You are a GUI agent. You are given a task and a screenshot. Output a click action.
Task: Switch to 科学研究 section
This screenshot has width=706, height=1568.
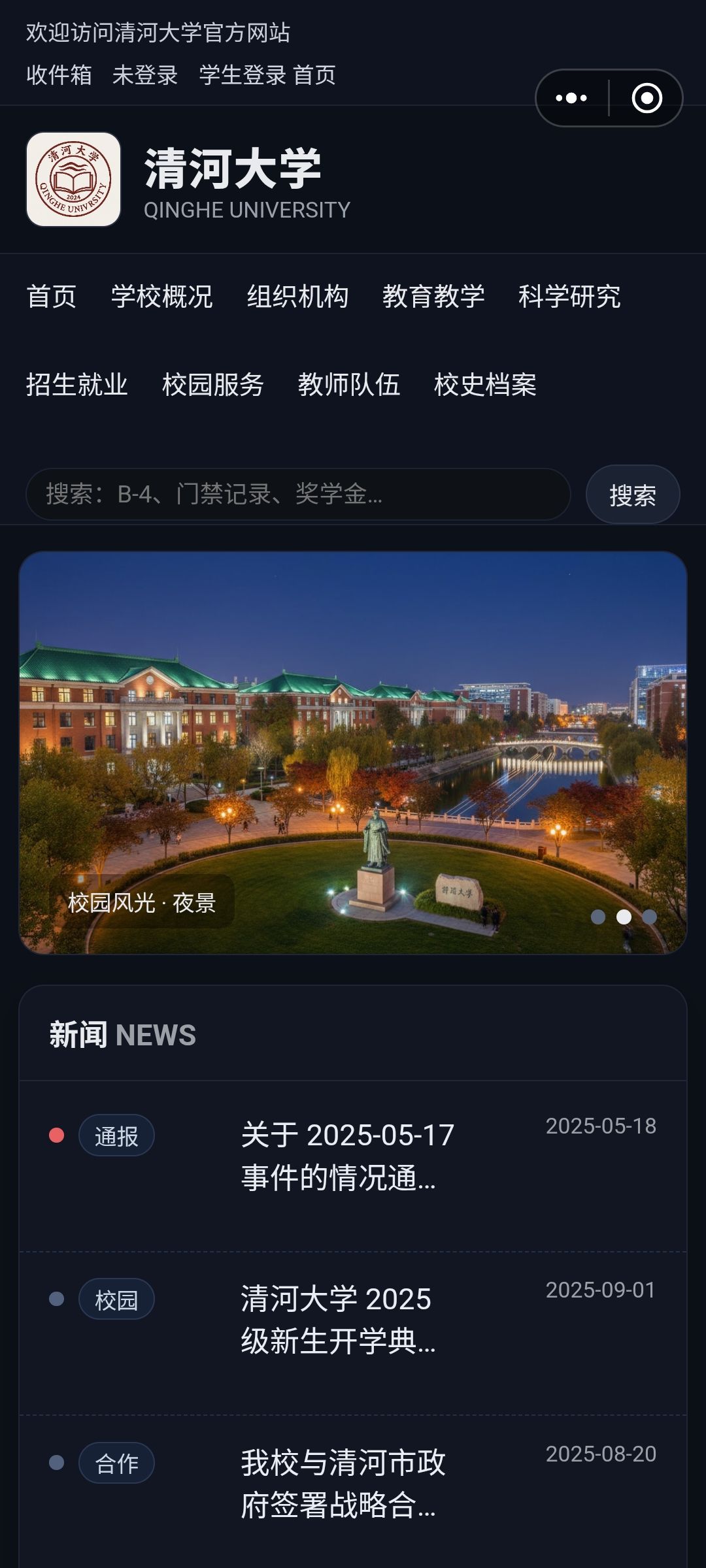tap(569, 297)
